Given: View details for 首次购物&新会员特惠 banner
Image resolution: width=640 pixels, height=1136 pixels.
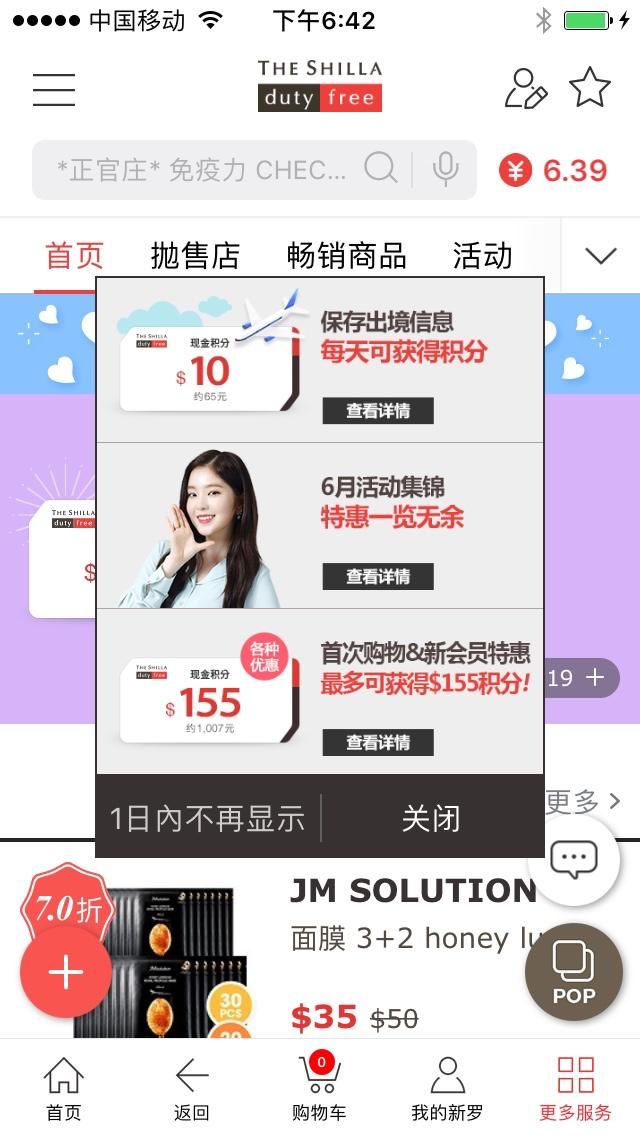Looking at the screenshot, I should click(x=378, y=743).
